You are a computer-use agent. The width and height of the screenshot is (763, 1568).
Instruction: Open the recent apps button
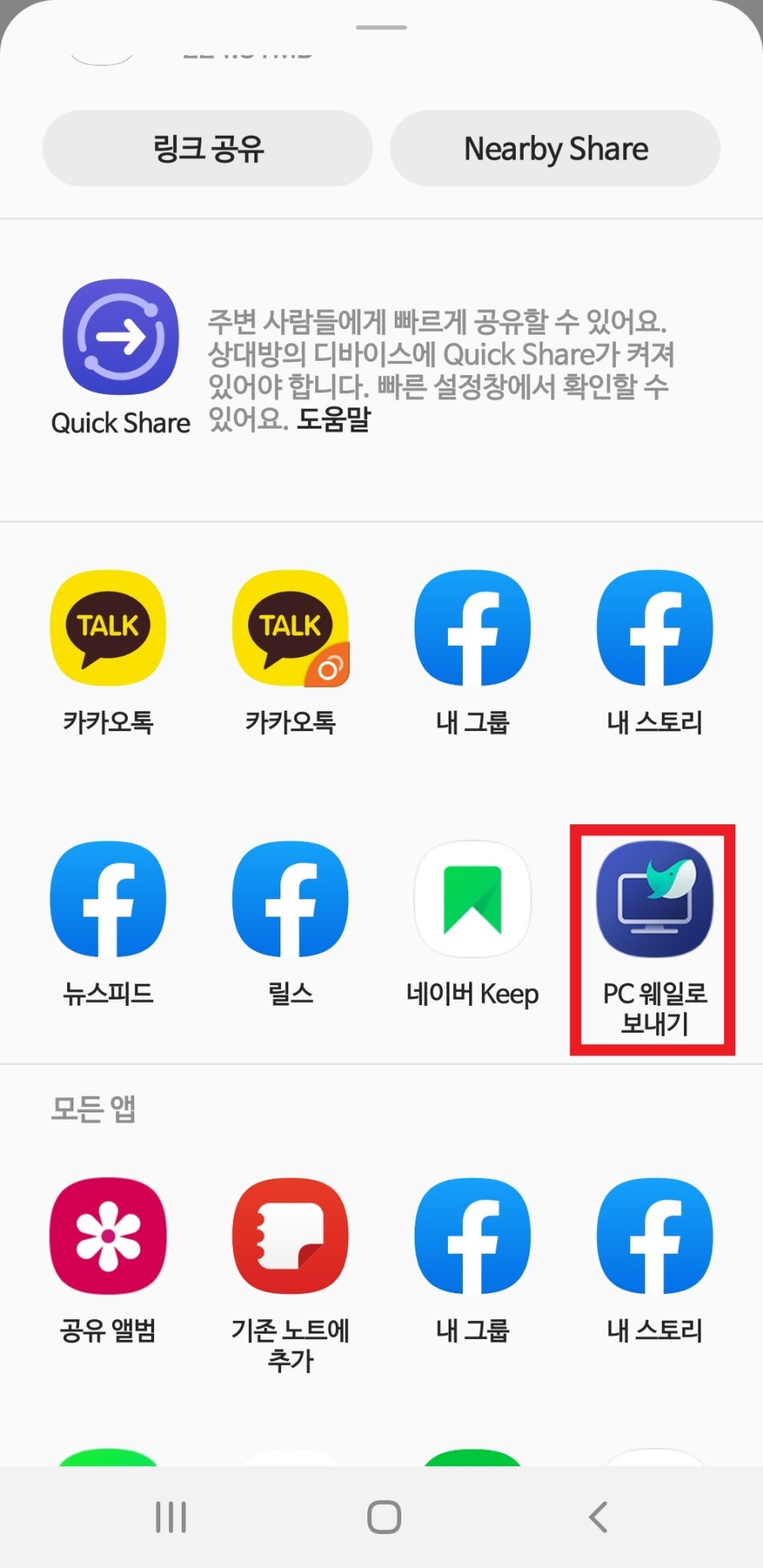pyautogui.click(x=171, y=1517)
